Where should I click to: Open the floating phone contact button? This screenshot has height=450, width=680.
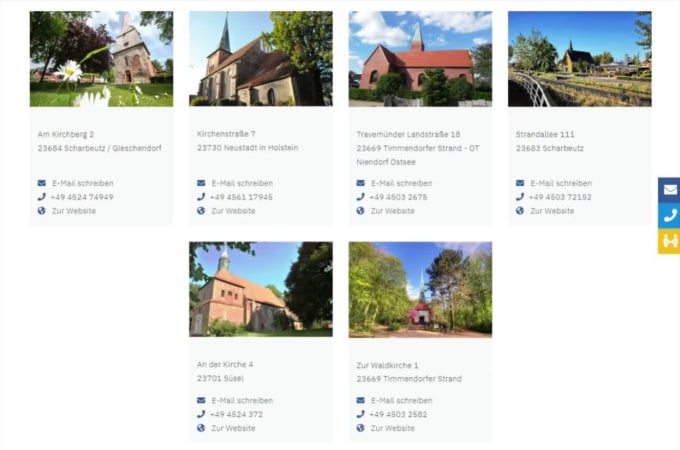tap(669, 215)
